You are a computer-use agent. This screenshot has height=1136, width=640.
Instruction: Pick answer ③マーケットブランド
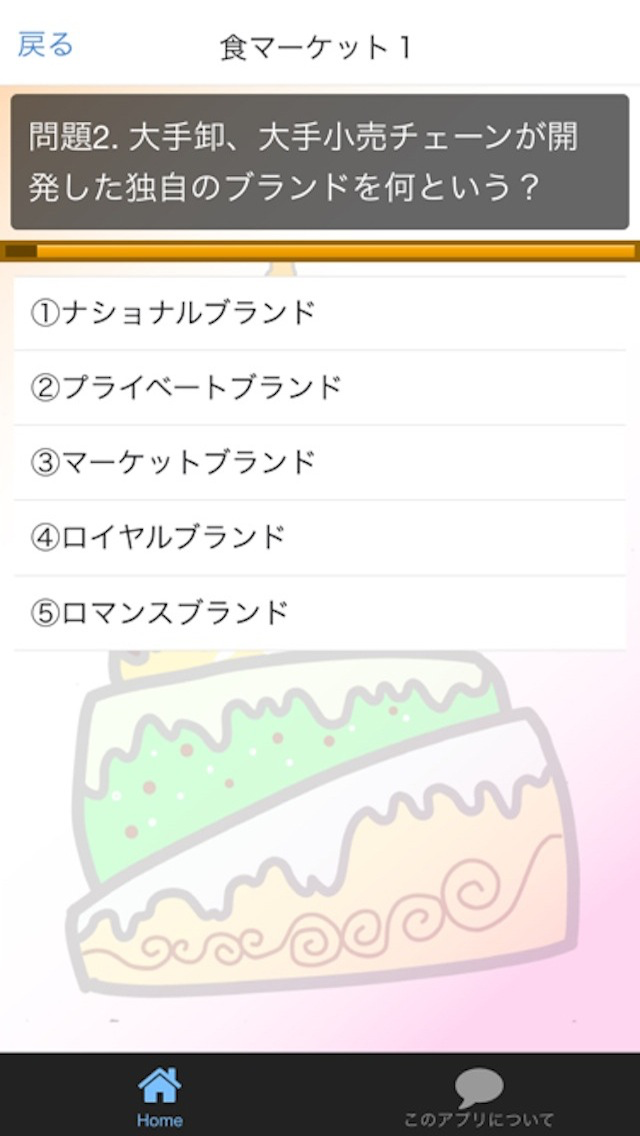click(x=320, y=462)
